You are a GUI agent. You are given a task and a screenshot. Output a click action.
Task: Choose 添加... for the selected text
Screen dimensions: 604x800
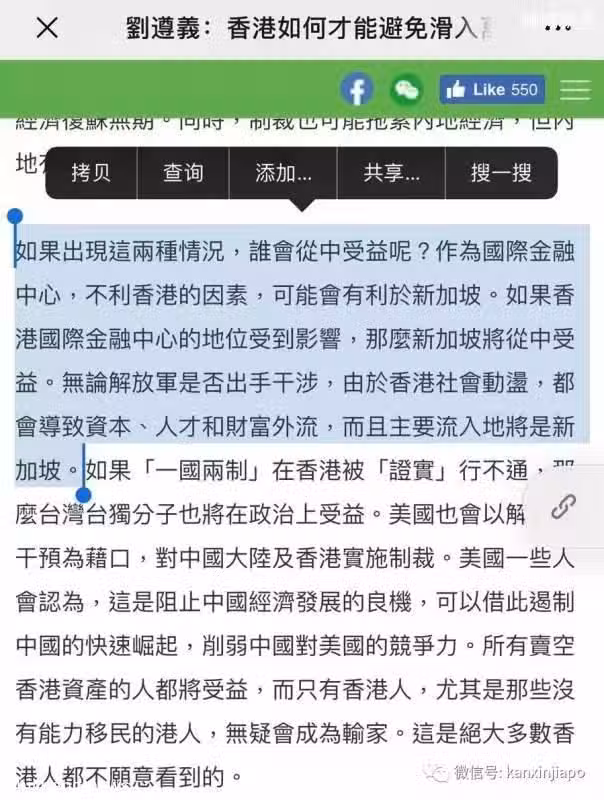283,173
